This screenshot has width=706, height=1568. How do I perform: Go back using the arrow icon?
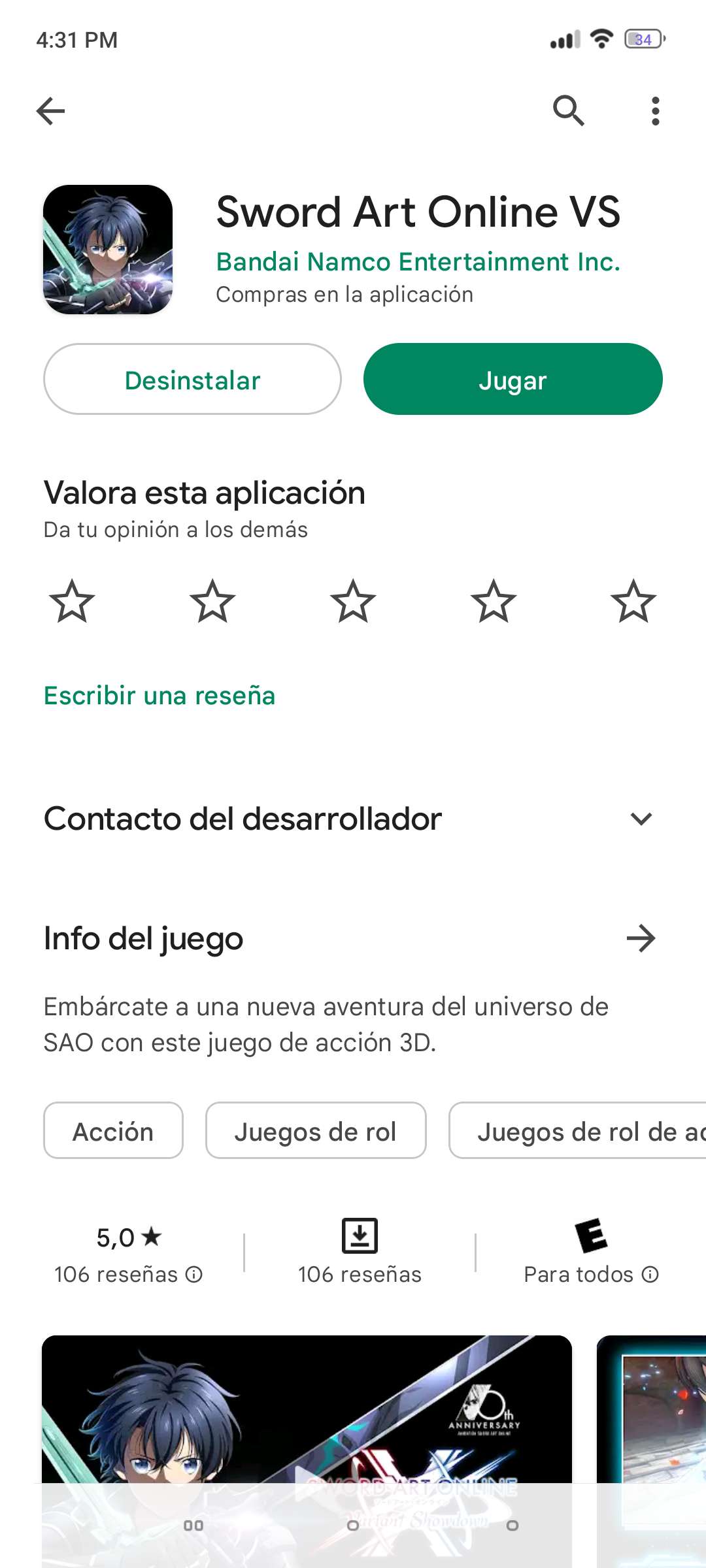click(50, 111)
